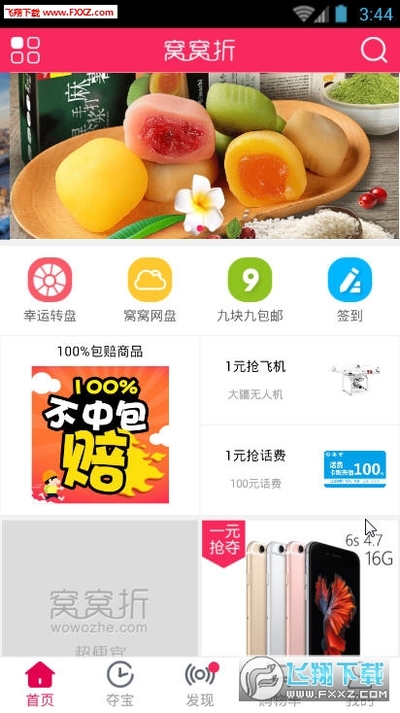Open the 1元抢话费 offer
This screenshot has height=713, width=400.
pos(300,470)
